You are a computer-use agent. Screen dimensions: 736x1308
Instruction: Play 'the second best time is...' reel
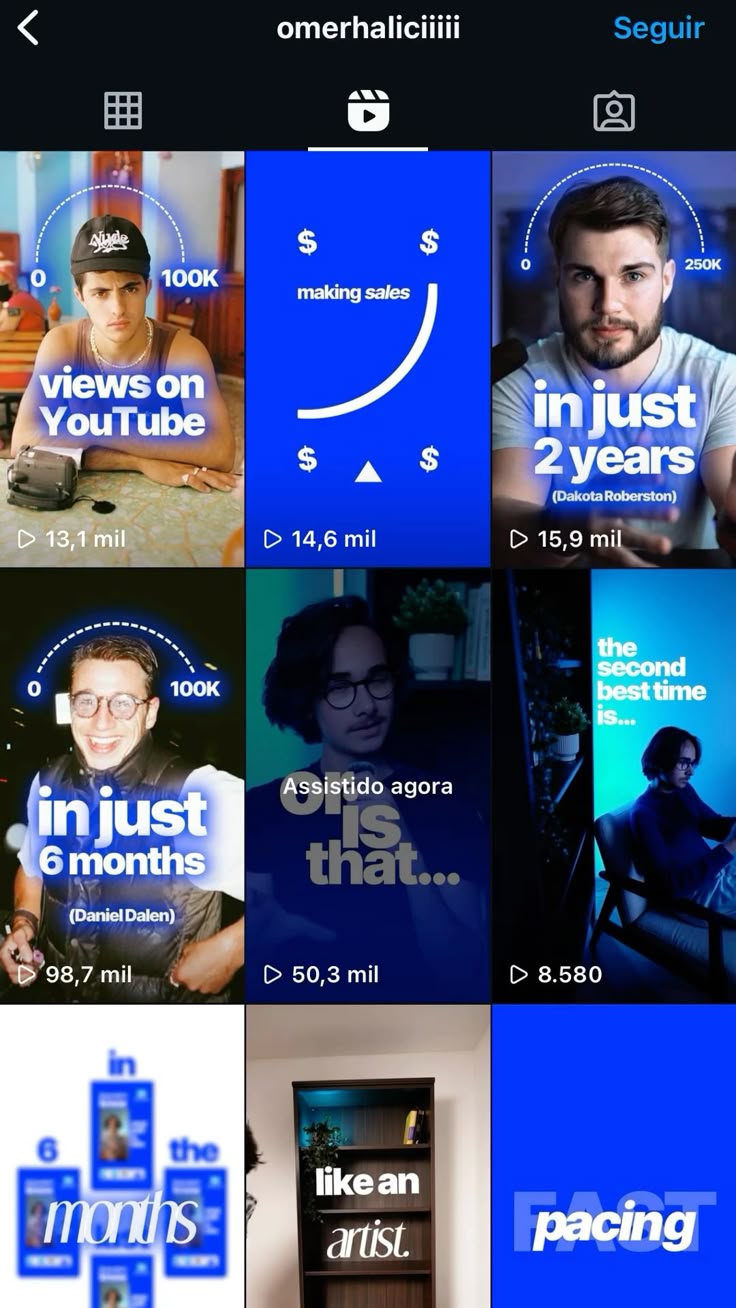point(614,786)
